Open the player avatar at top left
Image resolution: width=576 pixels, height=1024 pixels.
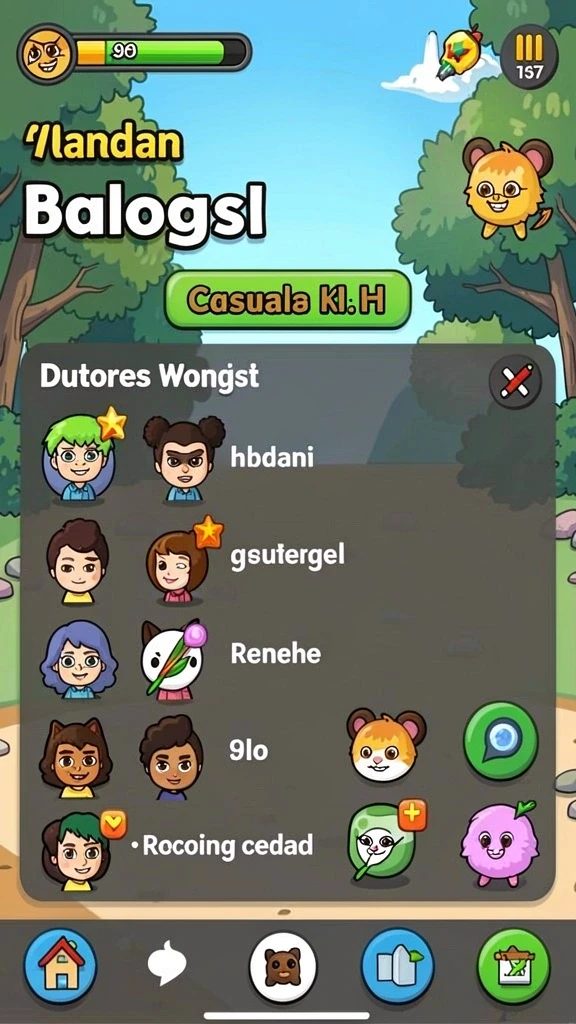(48, 53)
